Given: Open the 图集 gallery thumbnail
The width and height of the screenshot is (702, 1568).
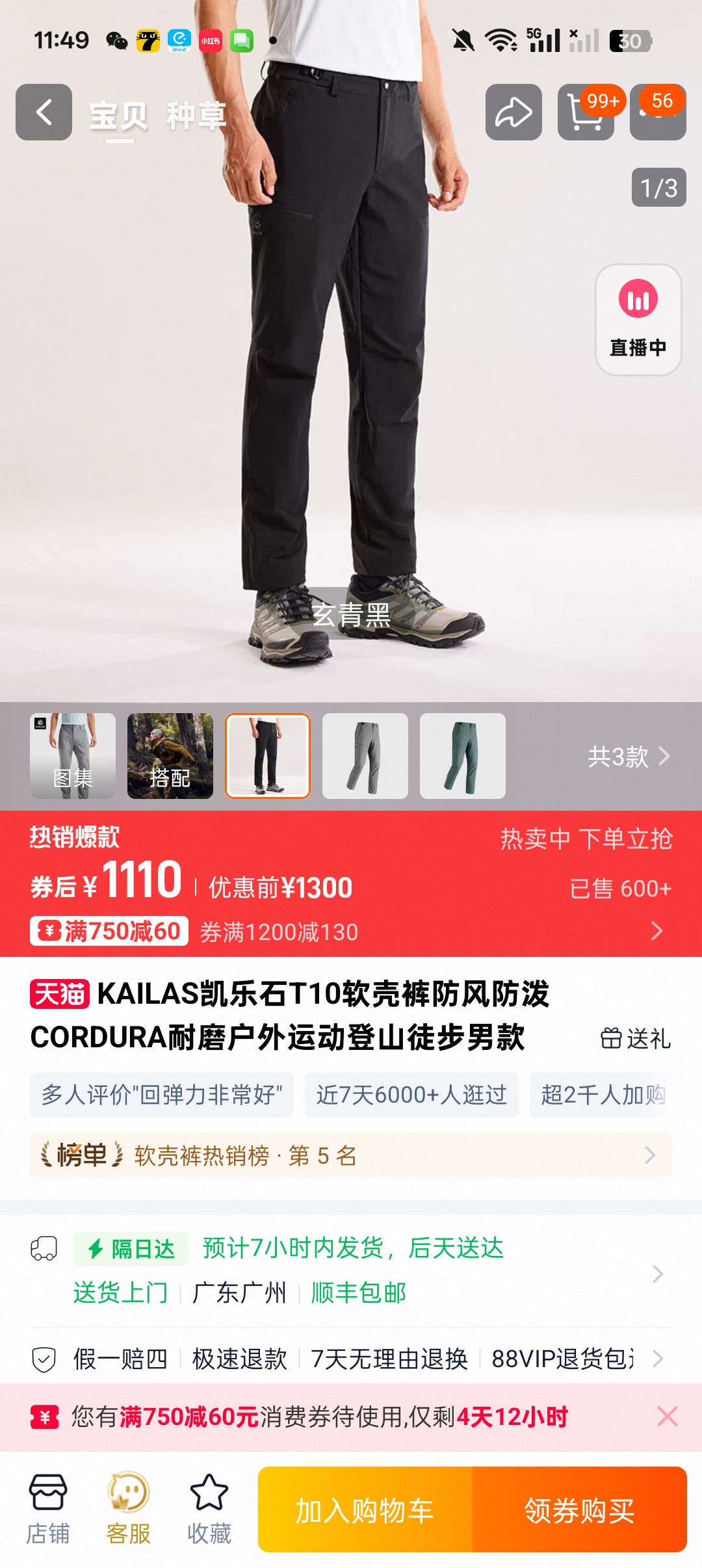Looking at the screenshot, I should [x=73, y=756].
